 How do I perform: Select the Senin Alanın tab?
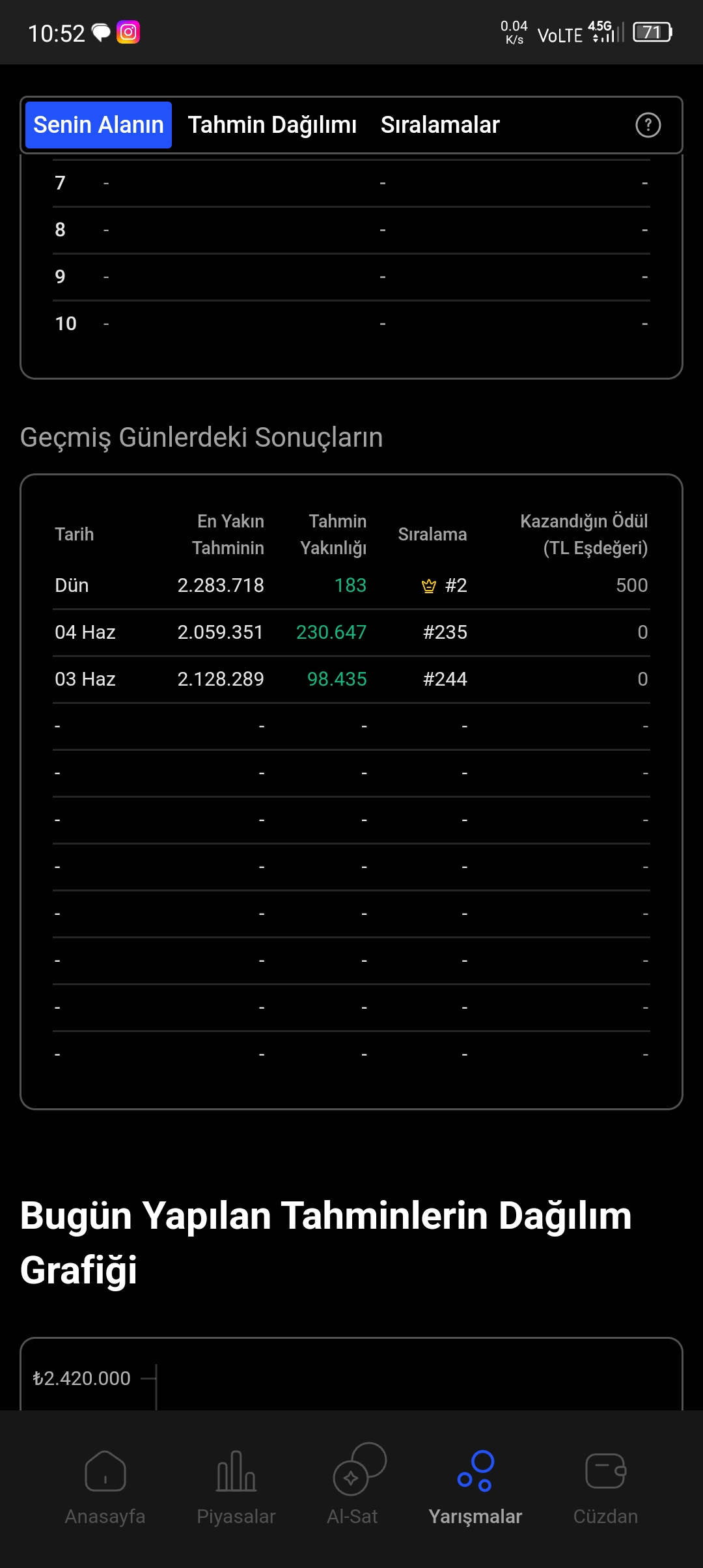(98, 125)
